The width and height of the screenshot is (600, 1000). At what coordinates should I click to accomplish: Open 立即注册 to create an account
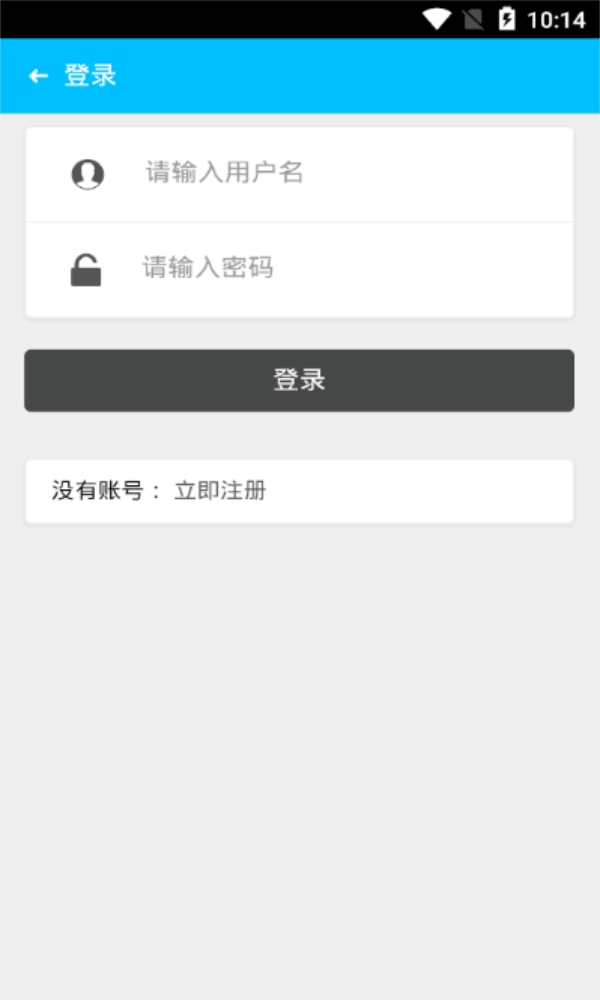click(x=220, y=491)
